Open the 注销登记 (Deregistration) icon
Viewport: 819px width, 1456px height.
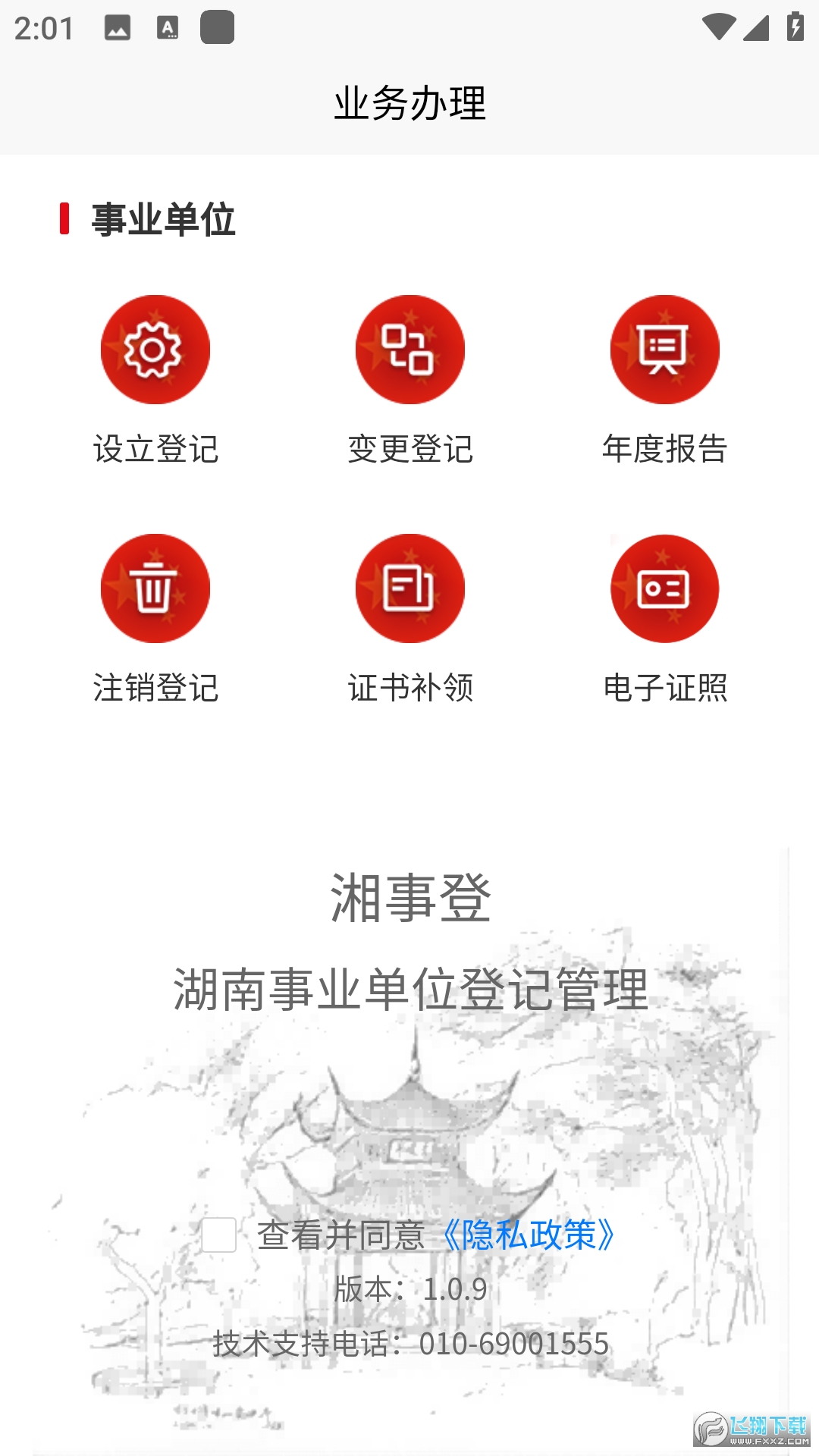tap(155, 588)
